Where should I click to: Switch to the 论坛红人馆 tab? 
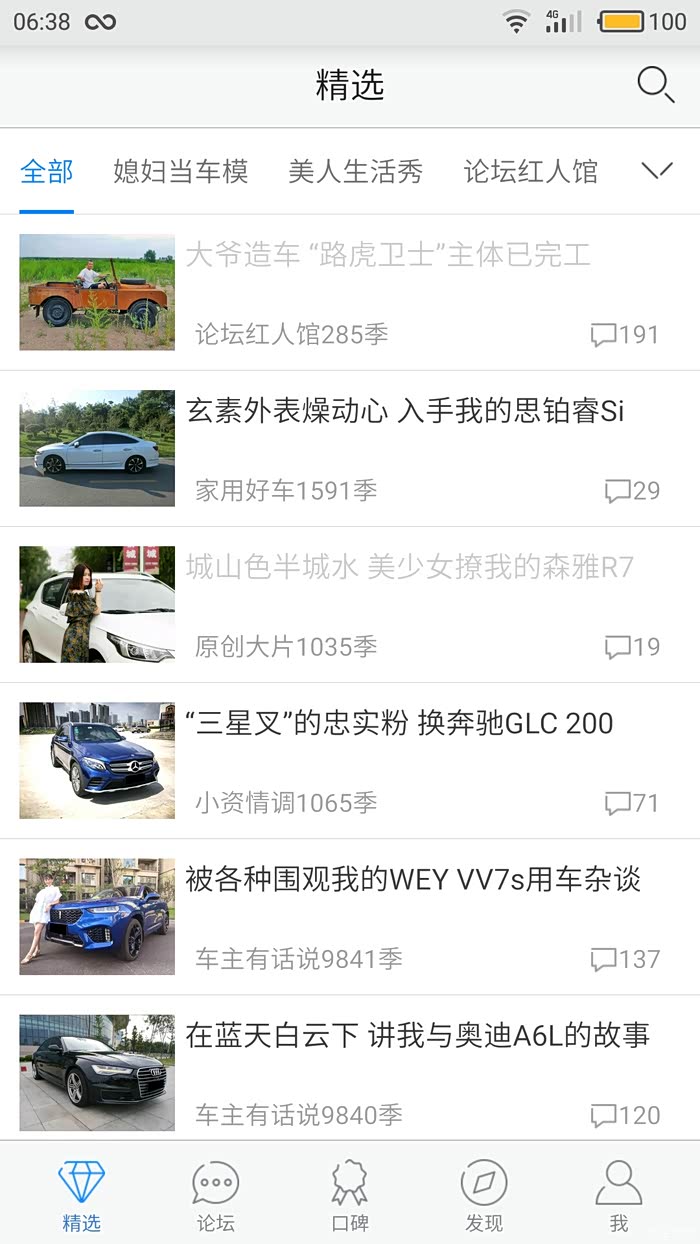point(530,171)
